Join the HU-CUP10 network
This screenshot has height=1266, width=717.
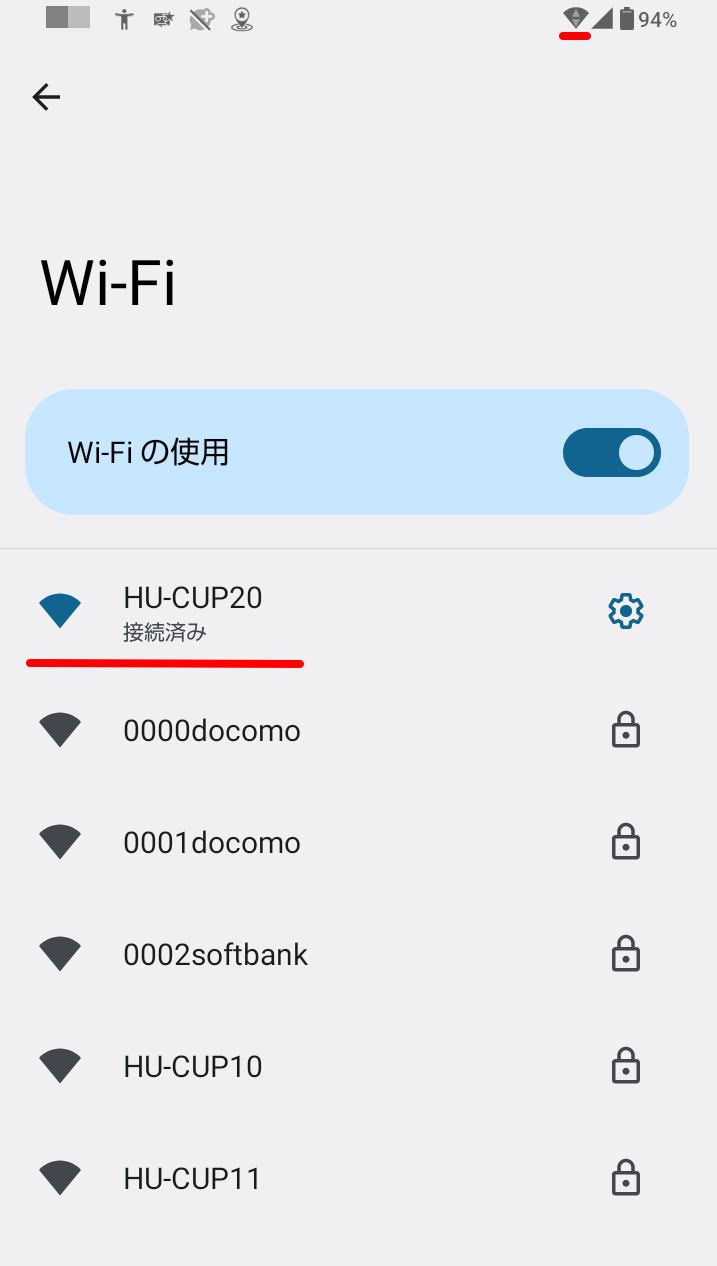click(x=358, y=1067)
